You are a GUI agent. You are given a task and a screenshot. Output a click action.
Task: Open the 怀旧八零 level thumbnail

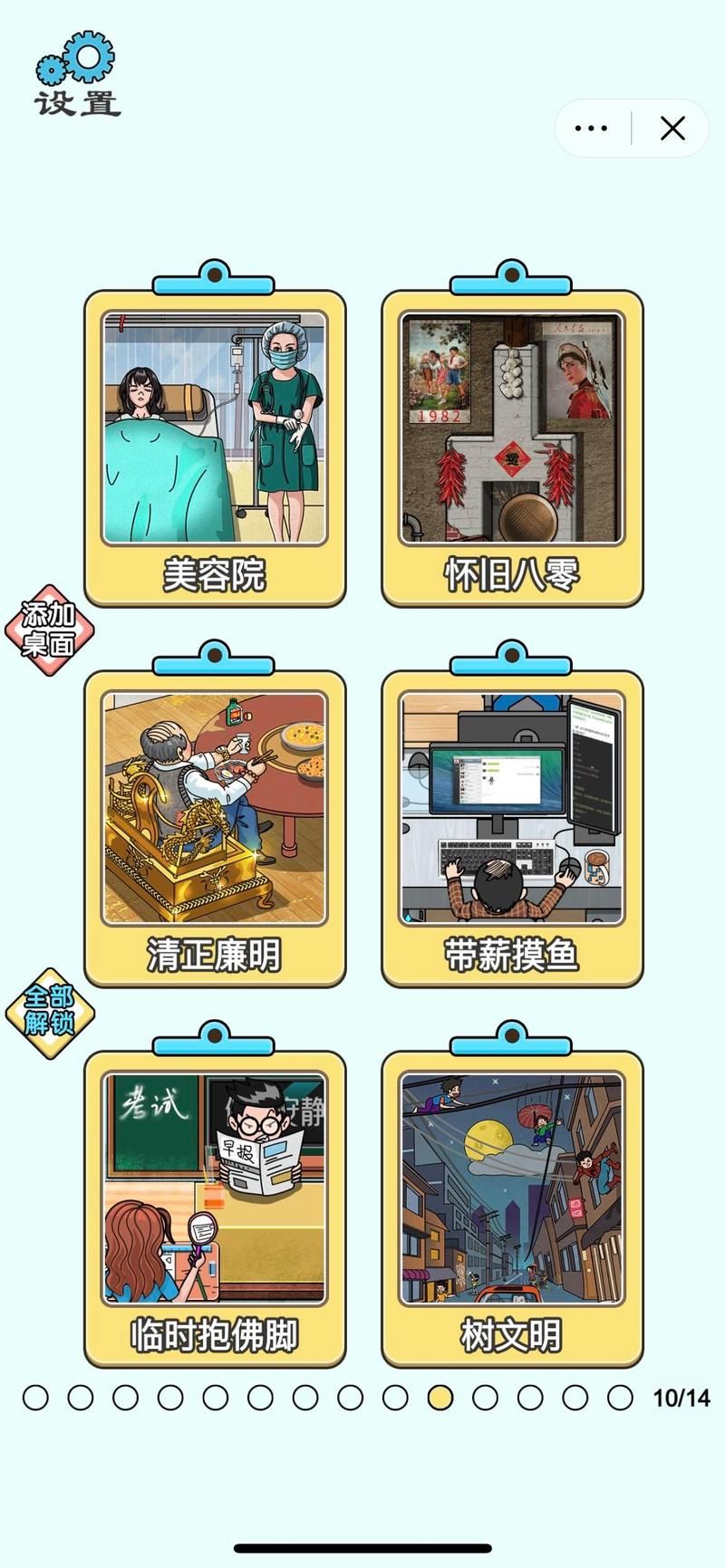(510, 426)
